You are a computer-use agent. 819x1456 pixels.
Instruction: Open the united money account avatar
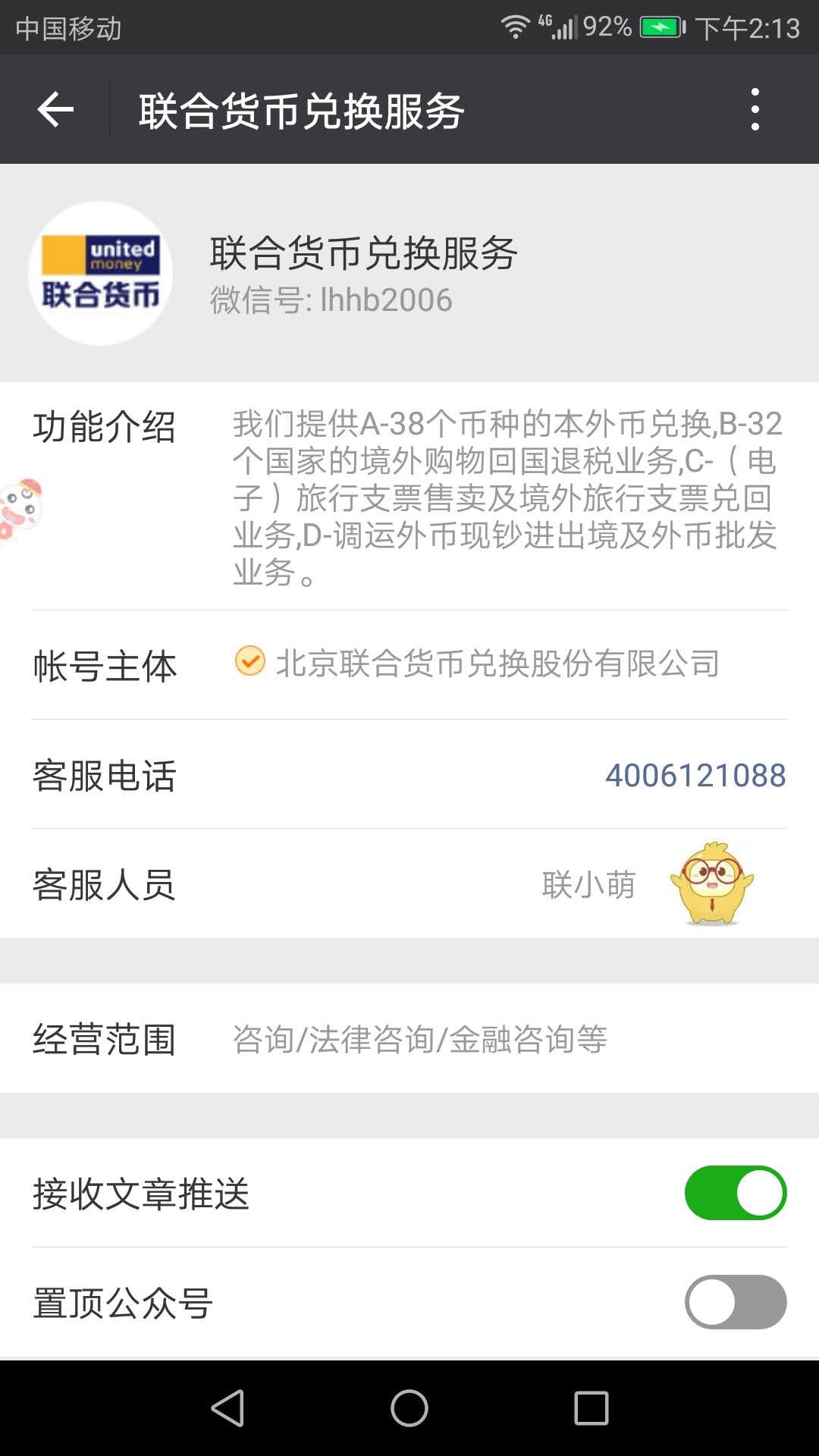[x=101, y=273]
